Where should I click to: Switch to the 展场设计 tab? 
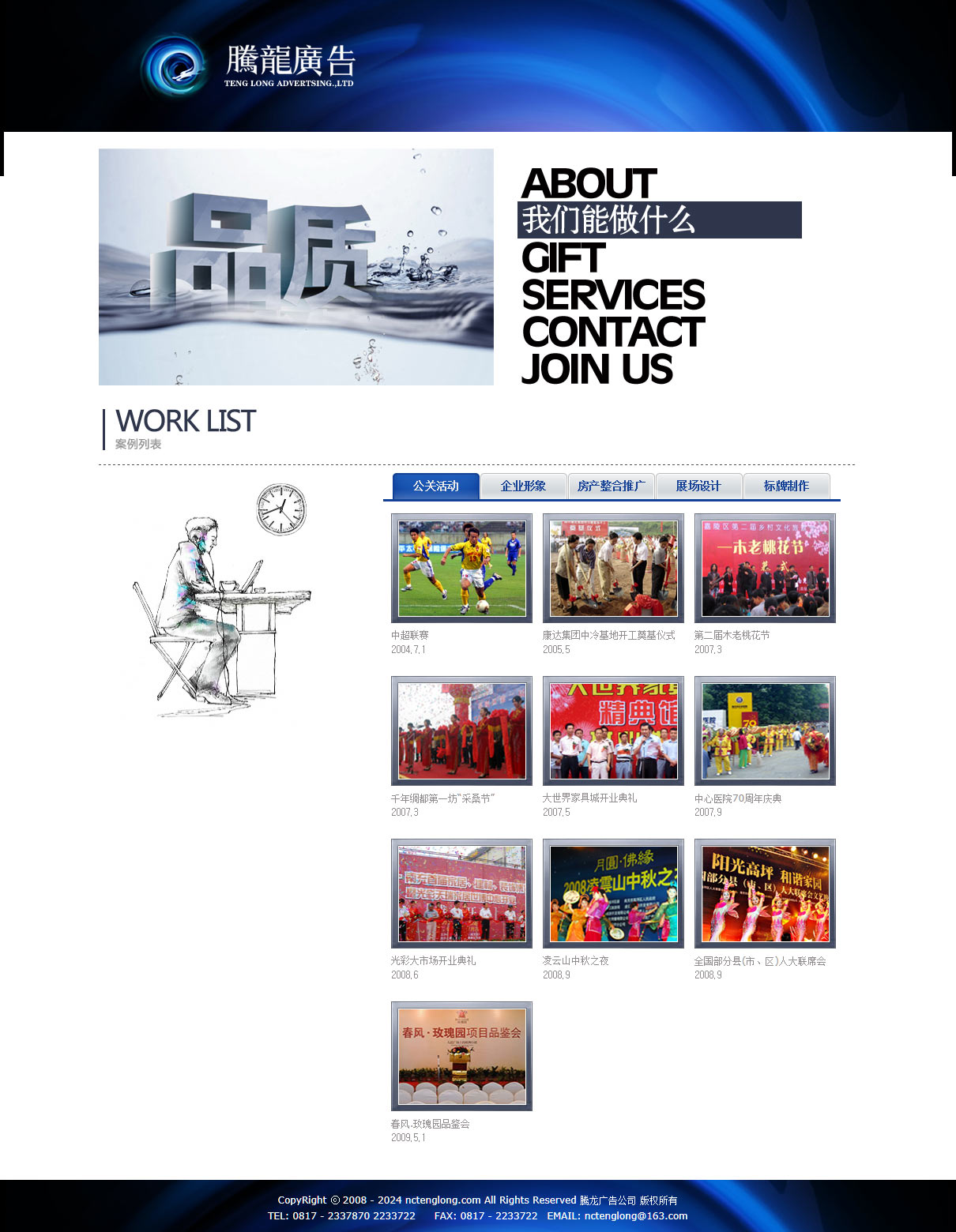point(698,486)
